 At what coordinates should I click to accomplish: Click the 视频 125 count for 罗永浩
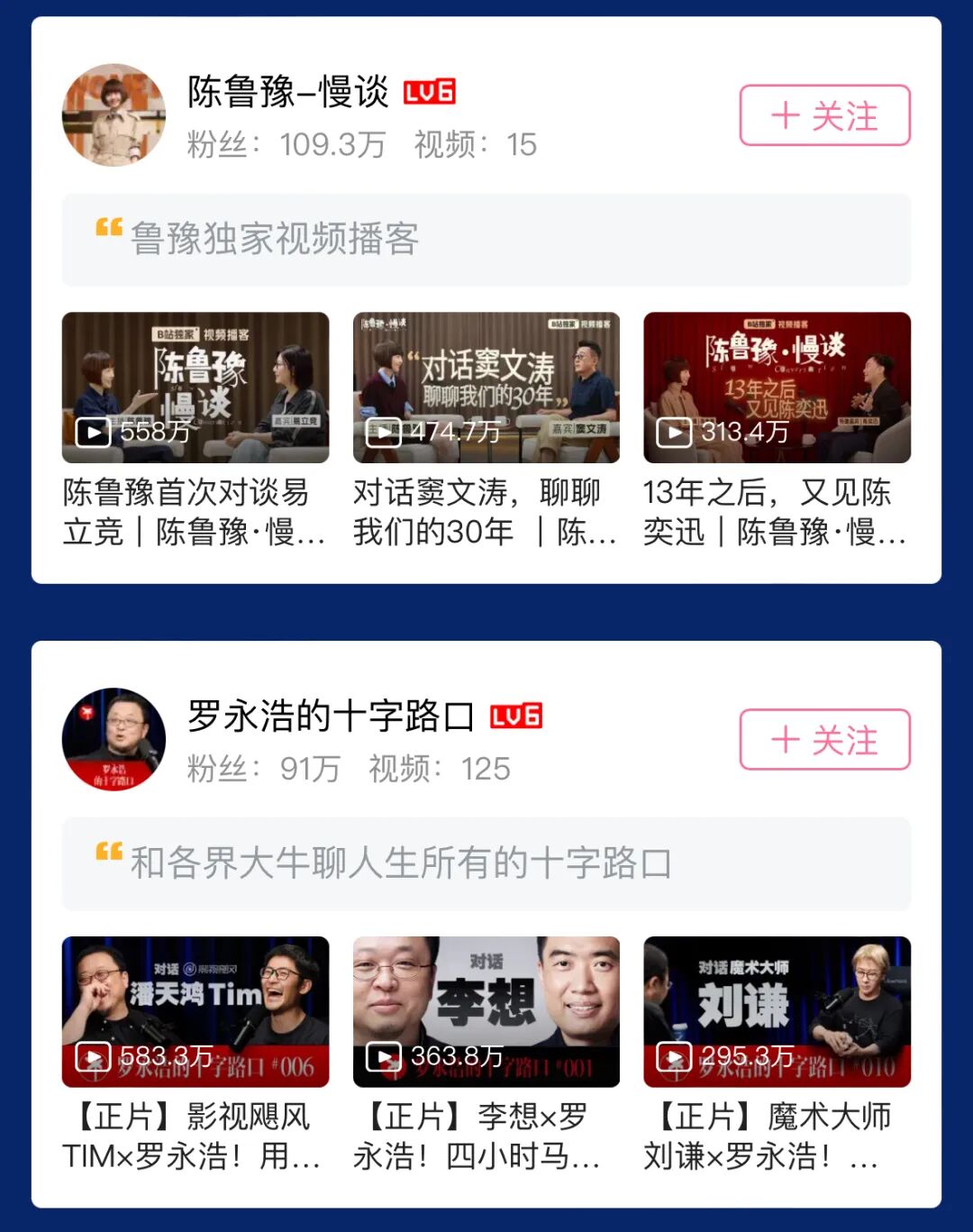point(437,768)
